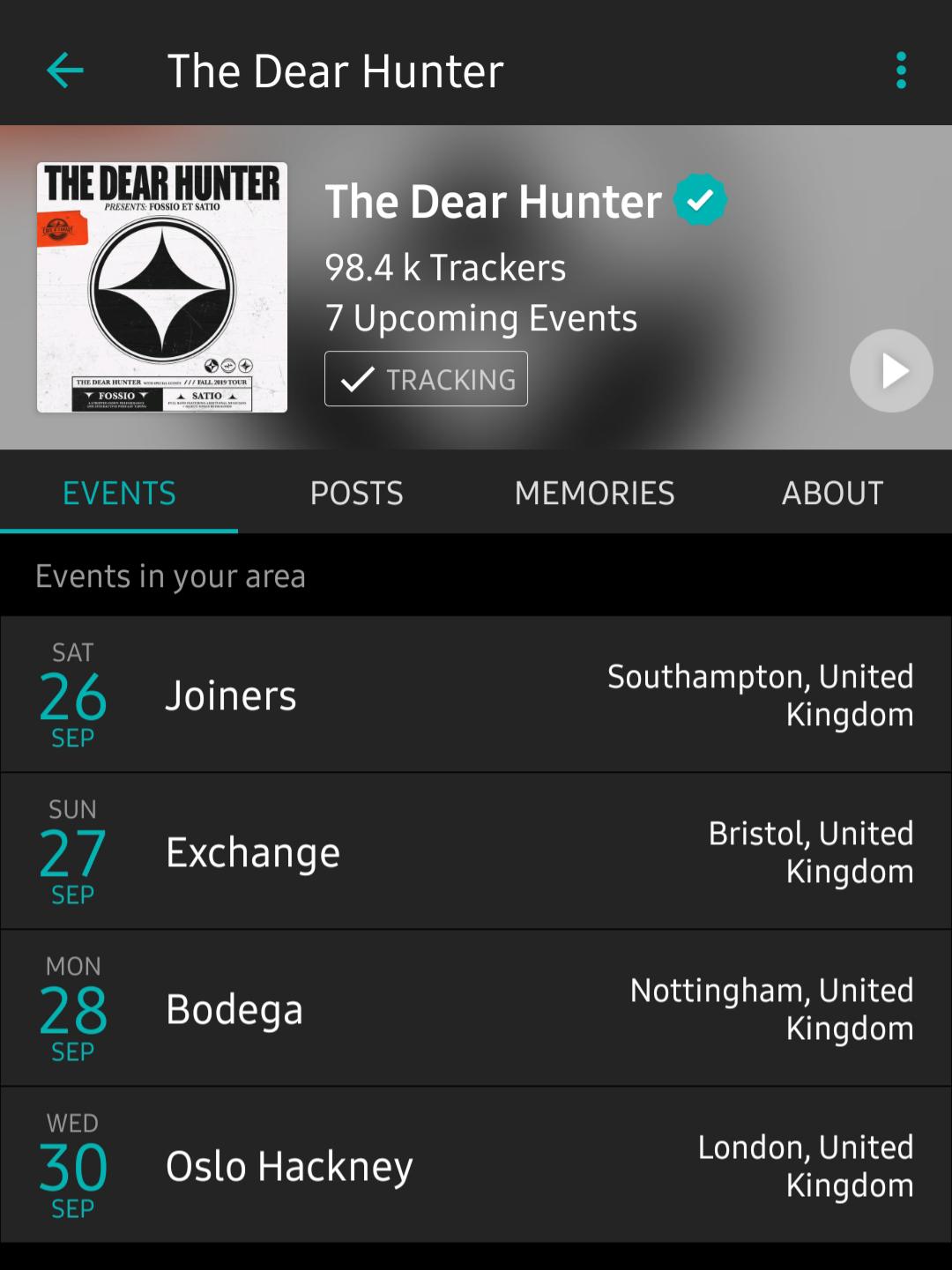Screen dimensions: 952x1270
Task: Select the Oslo Hackney show in London
Action: (x=476, y=1164)
